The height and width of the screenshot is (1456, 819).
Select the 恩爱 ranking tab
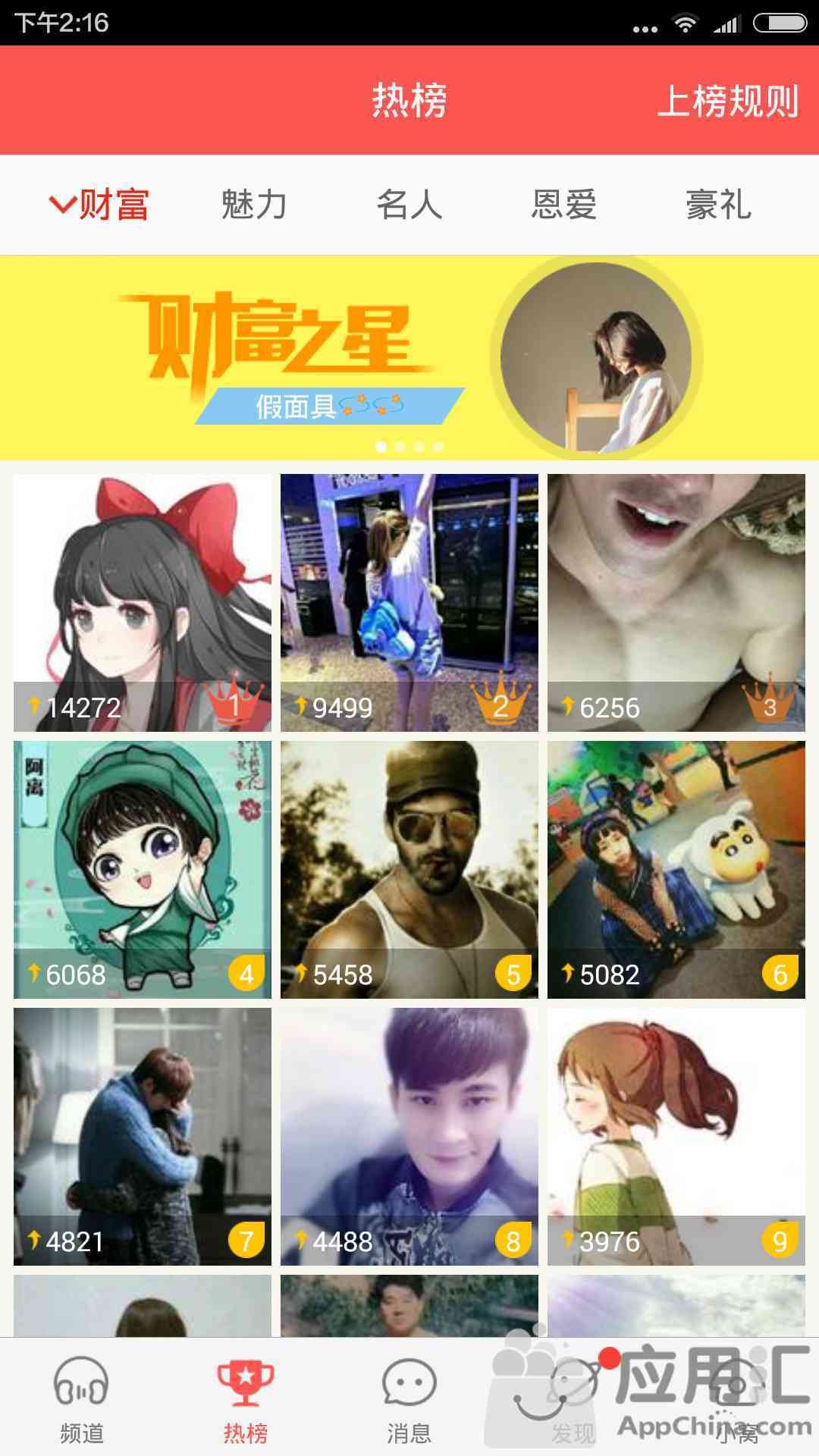coord(564,205)
